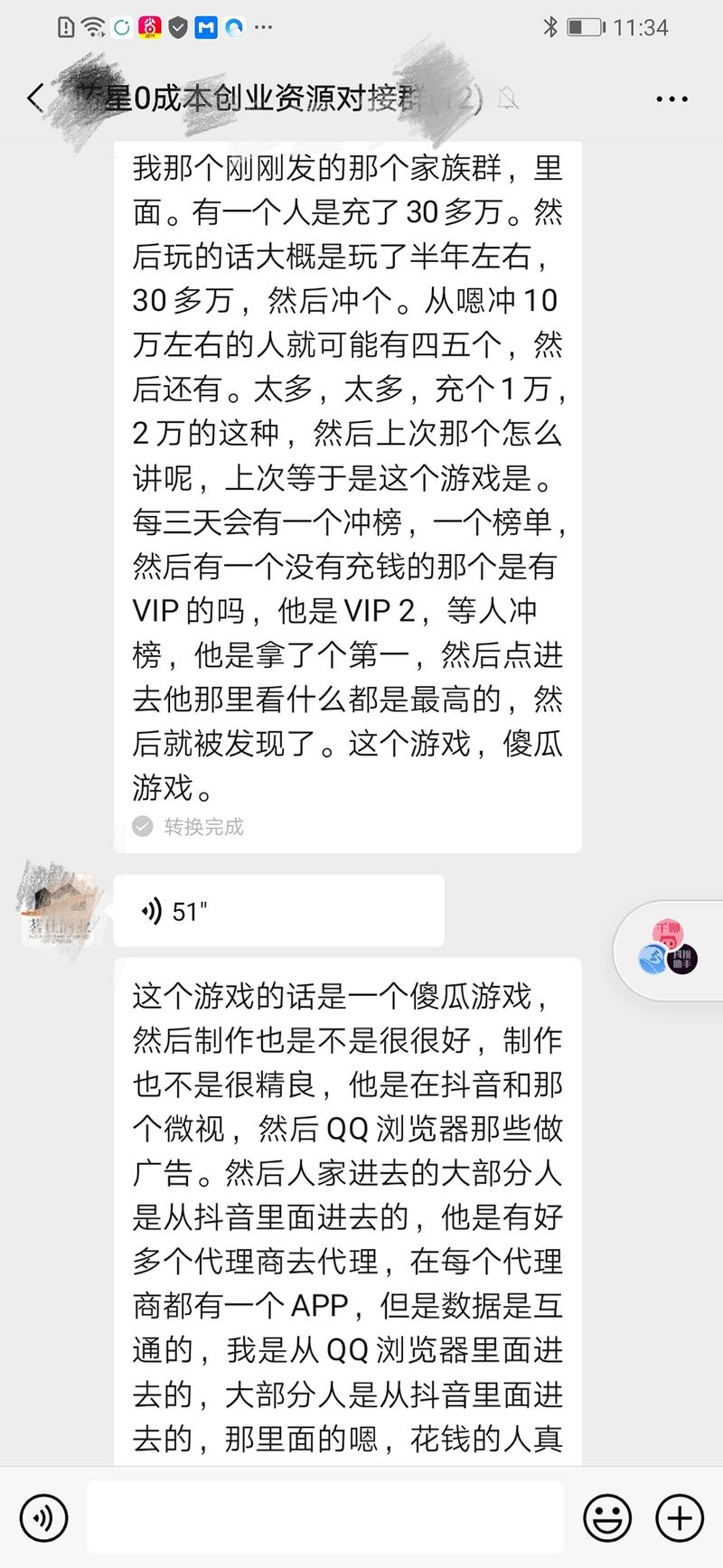Select the red 2019 app icon in status bar
Viewport: 723px width, 1568px height.
(150, 27)
